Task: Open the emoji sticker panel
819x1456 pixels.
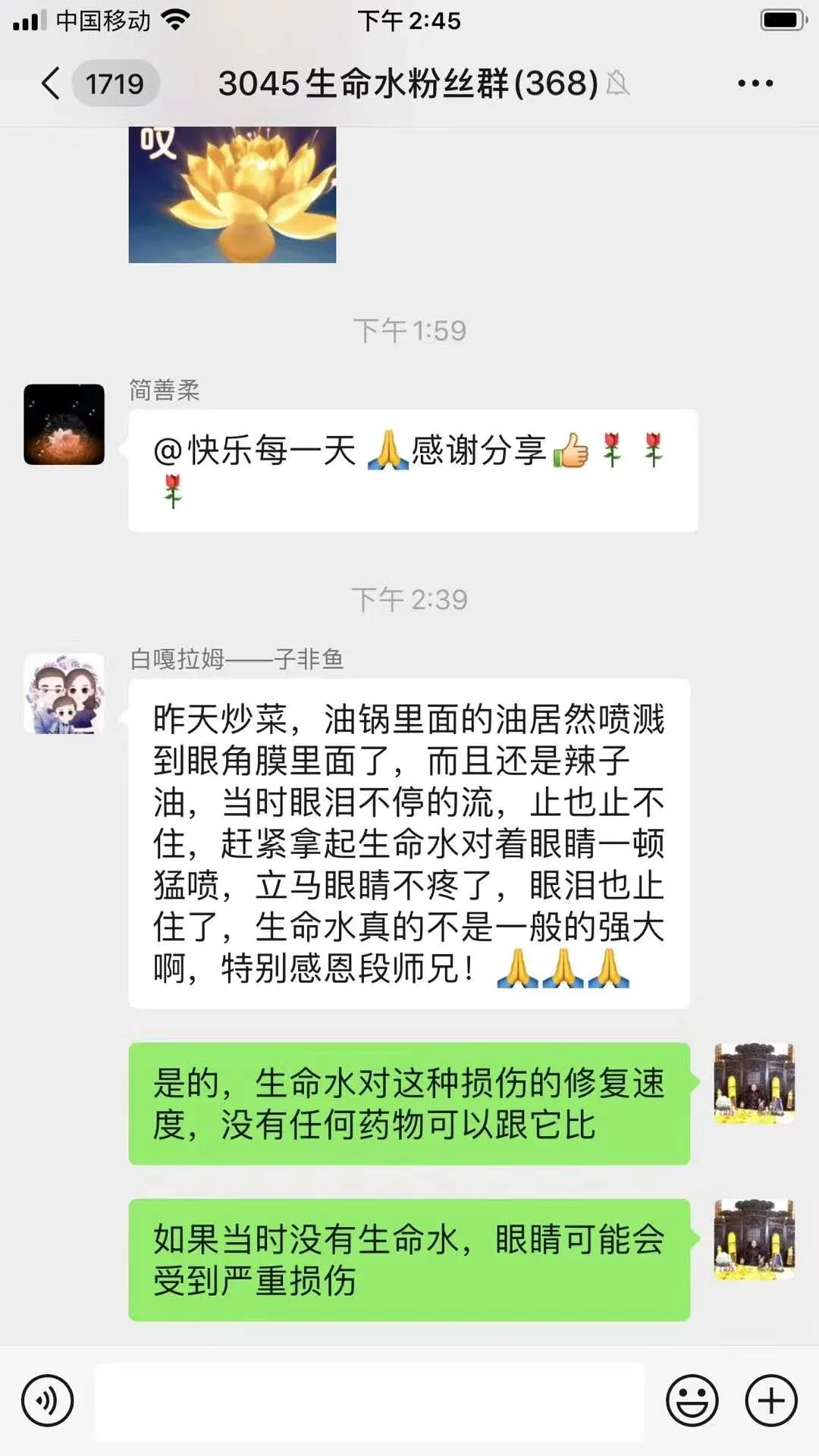Action: click(x=692, y=1401)
